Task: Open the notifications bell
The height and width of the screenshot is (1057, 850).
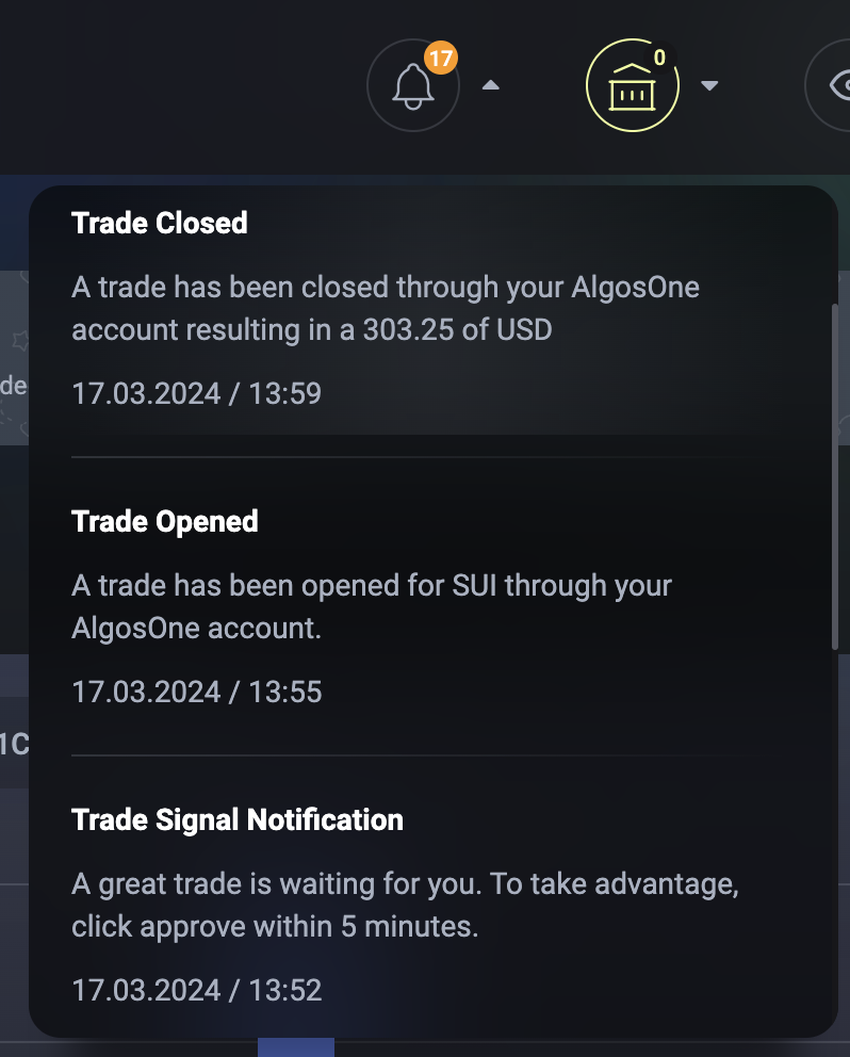Action: pyautogui.click(x=413, y=87)
